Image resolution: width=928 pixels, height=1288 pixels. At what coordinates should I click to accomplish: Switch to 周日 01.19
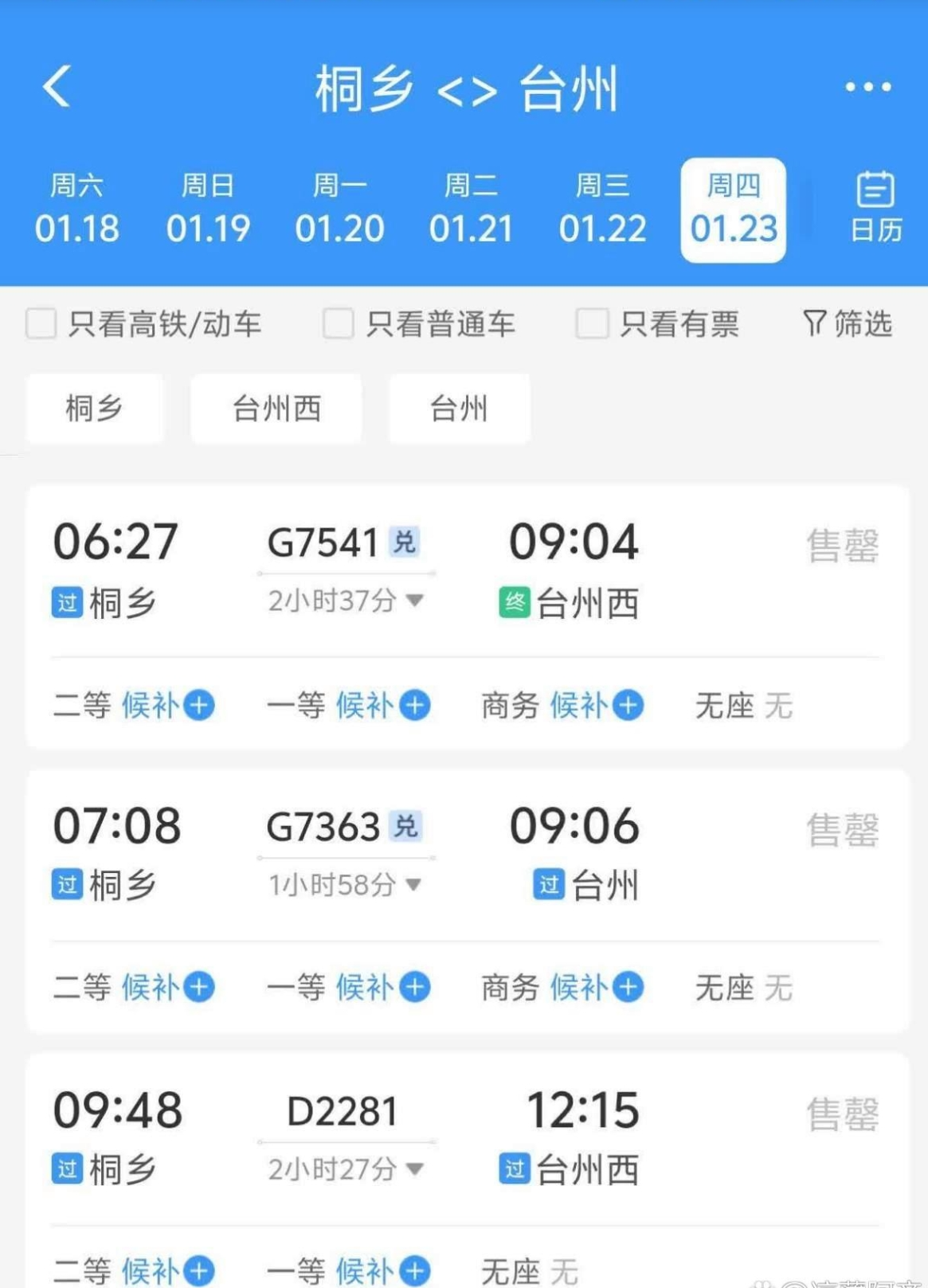pyautogui.click(x=208, y=209)
